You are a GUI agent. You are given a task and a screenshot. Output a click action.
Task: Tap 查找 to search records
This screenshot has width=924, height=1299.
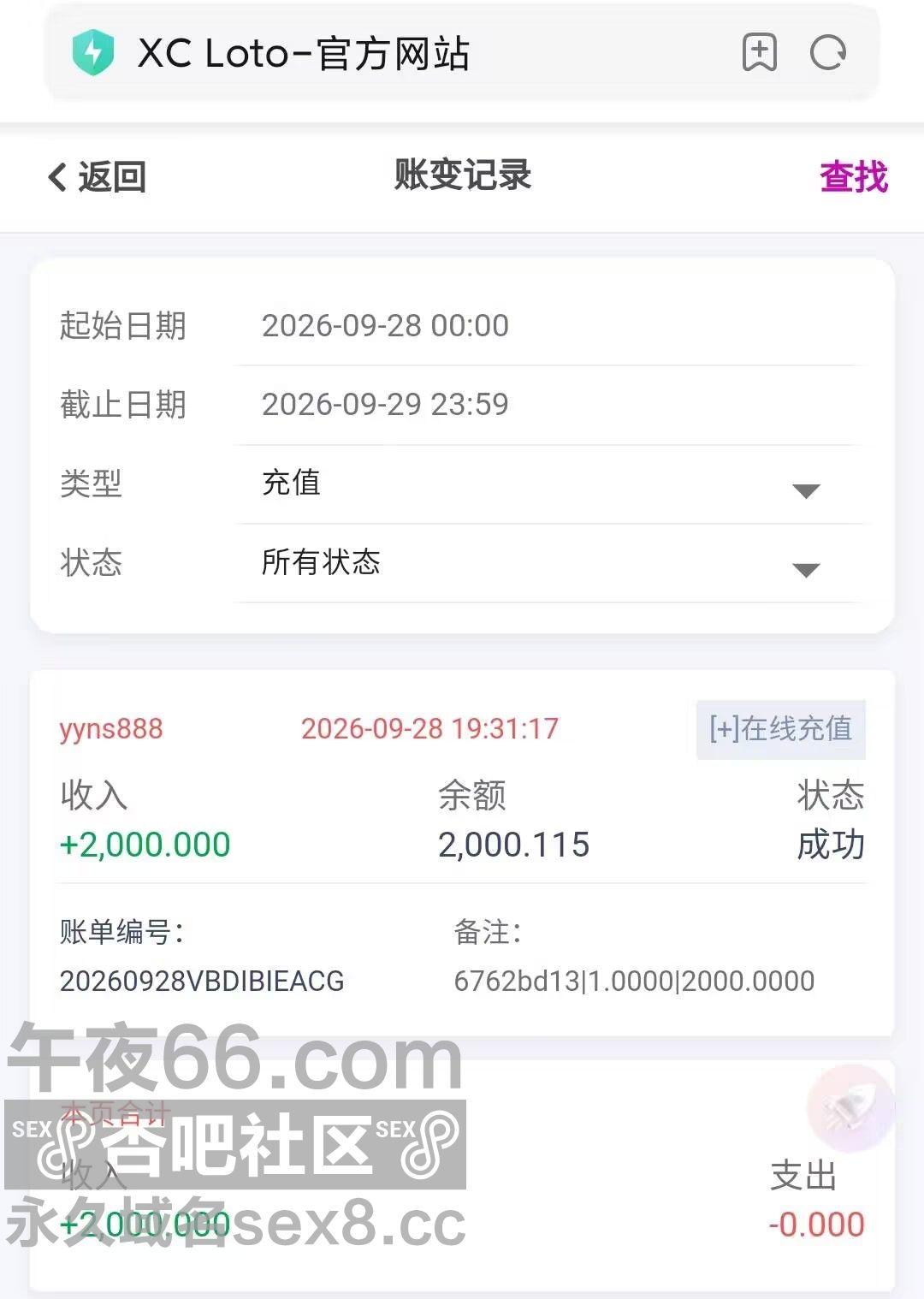[x=853, y=177]
